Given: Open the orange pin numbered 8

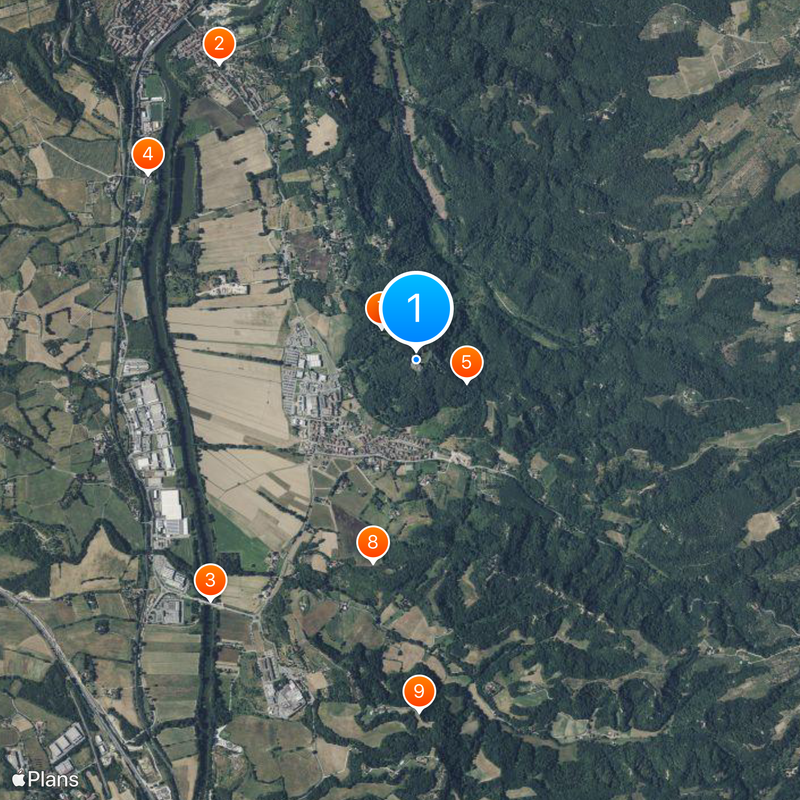Looking at the screenshot, I should pyautogui.click(x=373, y=543).
